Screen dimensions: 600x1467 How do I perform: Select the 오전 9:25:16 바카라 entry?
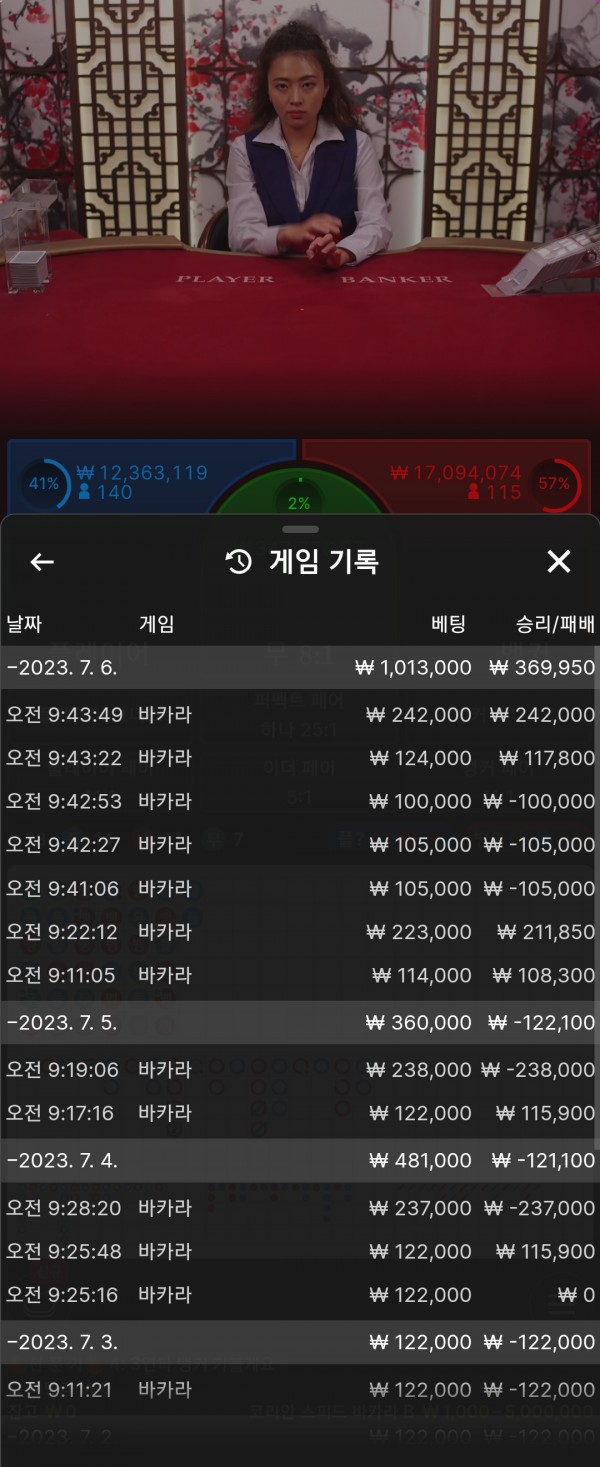298,1295
